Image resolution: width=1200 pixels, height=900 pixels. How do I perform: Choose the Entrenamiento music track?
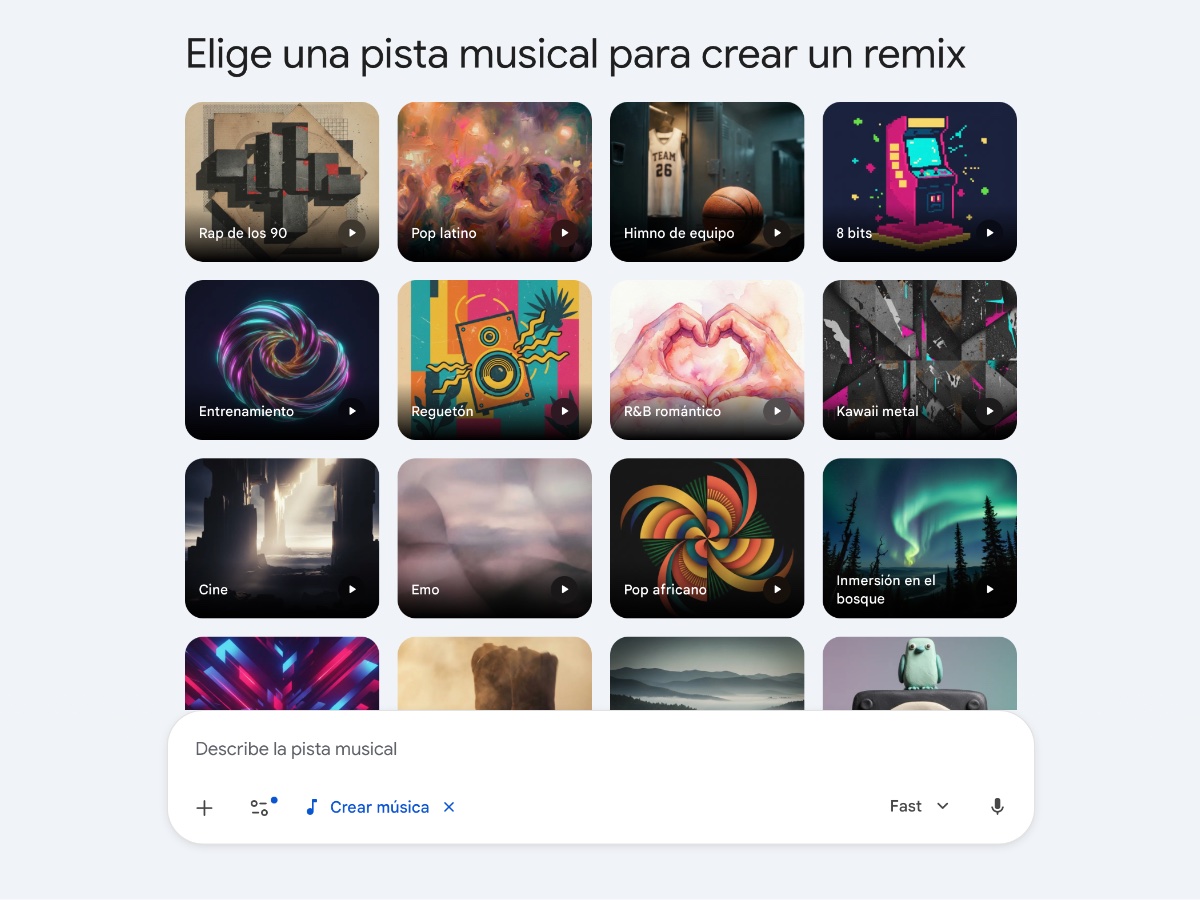pyautogui.click(x=281, y=359)
